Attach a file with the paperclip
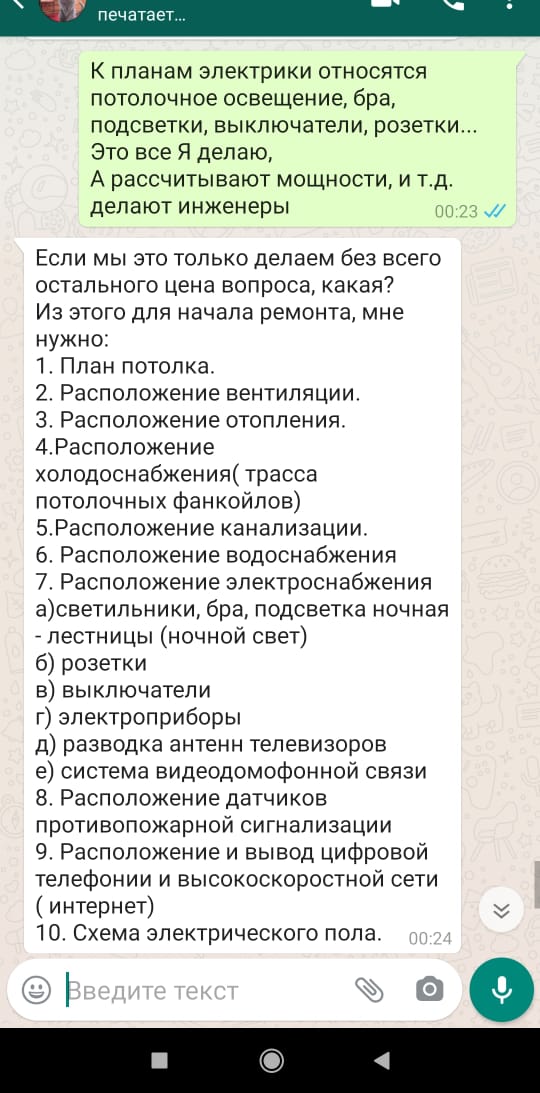This screenshot has width=540, height=1093. point(370,989)
